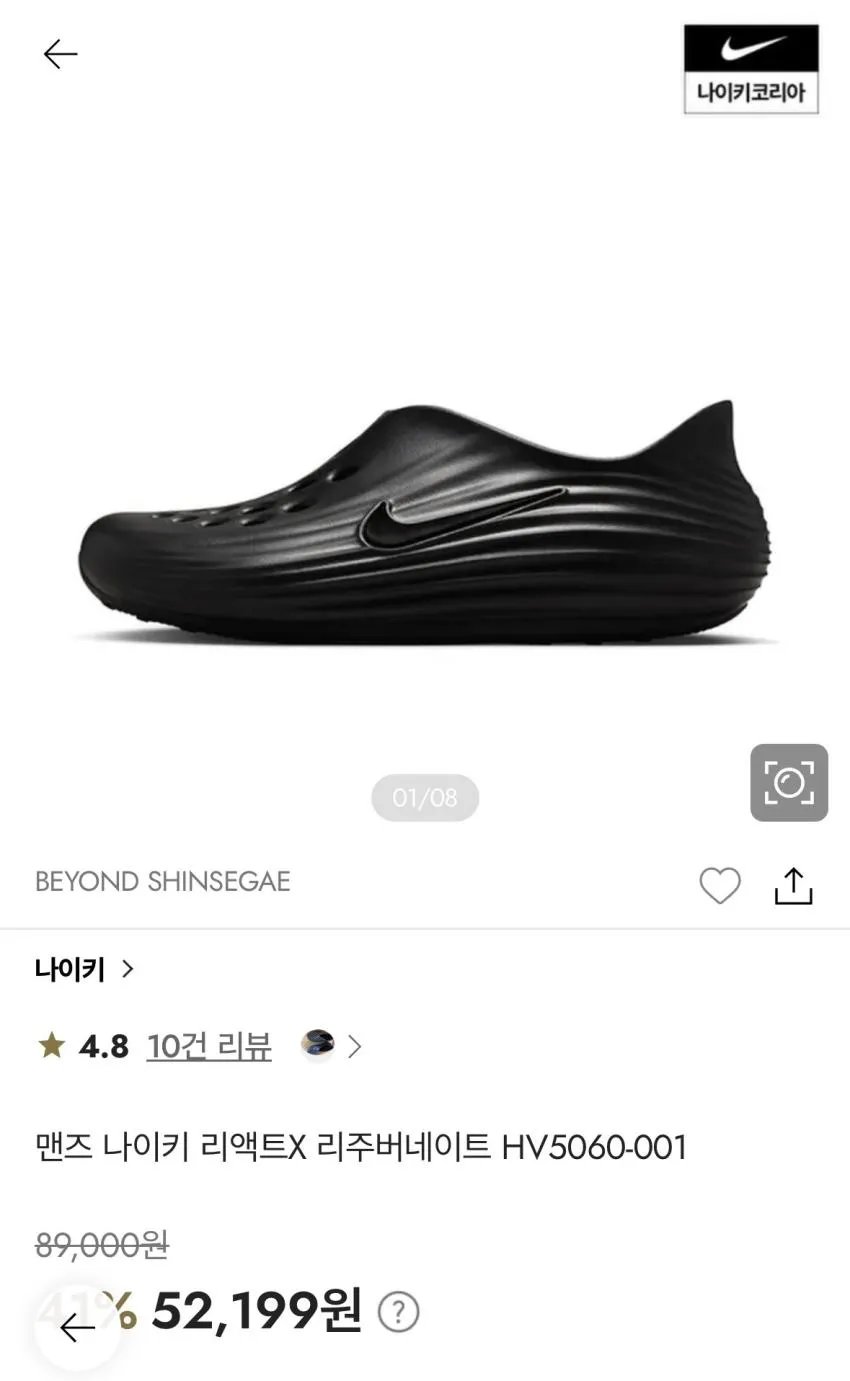
Task: Open the image search camera icon
Action: pyautogui.click(x=789, y=783)
